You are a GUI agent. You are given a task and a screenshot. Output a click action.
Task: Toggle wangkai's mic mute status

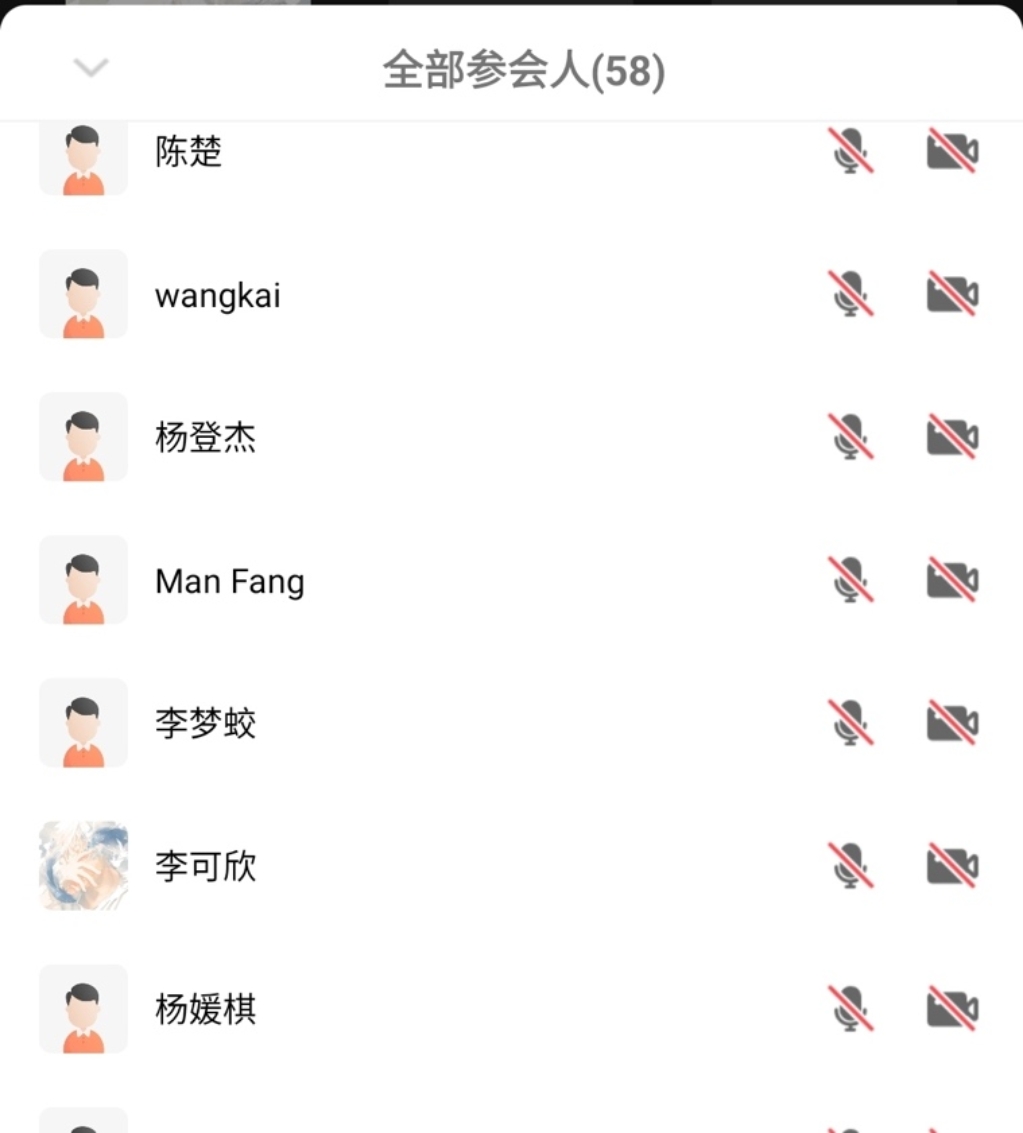click(851, 294)
